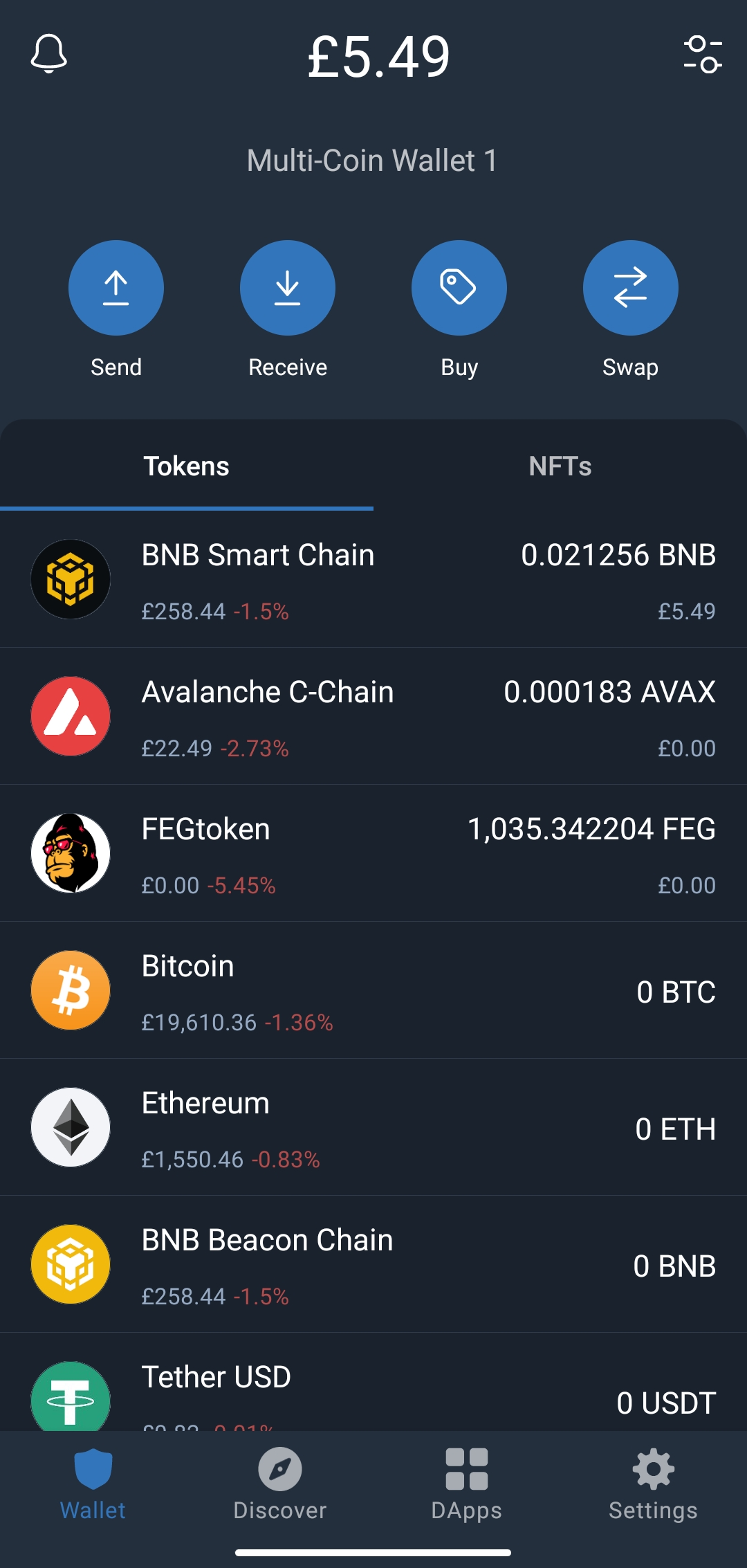Open the Ethereum token row

[373, 1127]
